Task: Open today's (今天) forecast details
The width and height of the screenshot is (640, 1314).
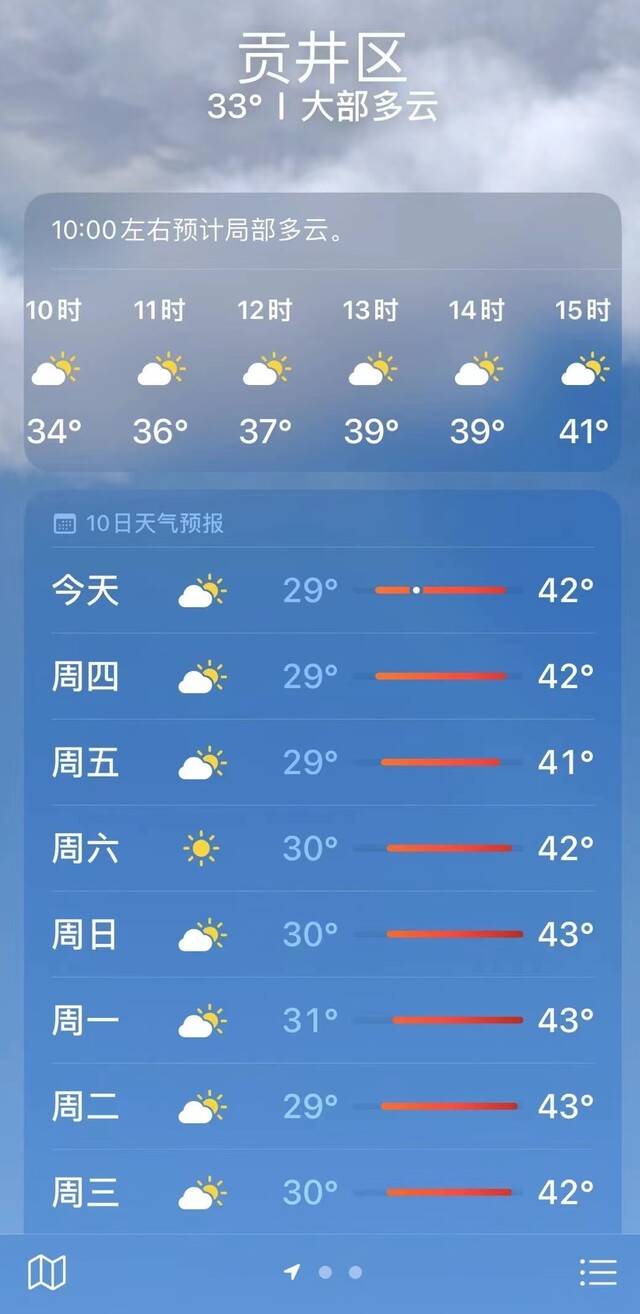Action: pos(322,591)
